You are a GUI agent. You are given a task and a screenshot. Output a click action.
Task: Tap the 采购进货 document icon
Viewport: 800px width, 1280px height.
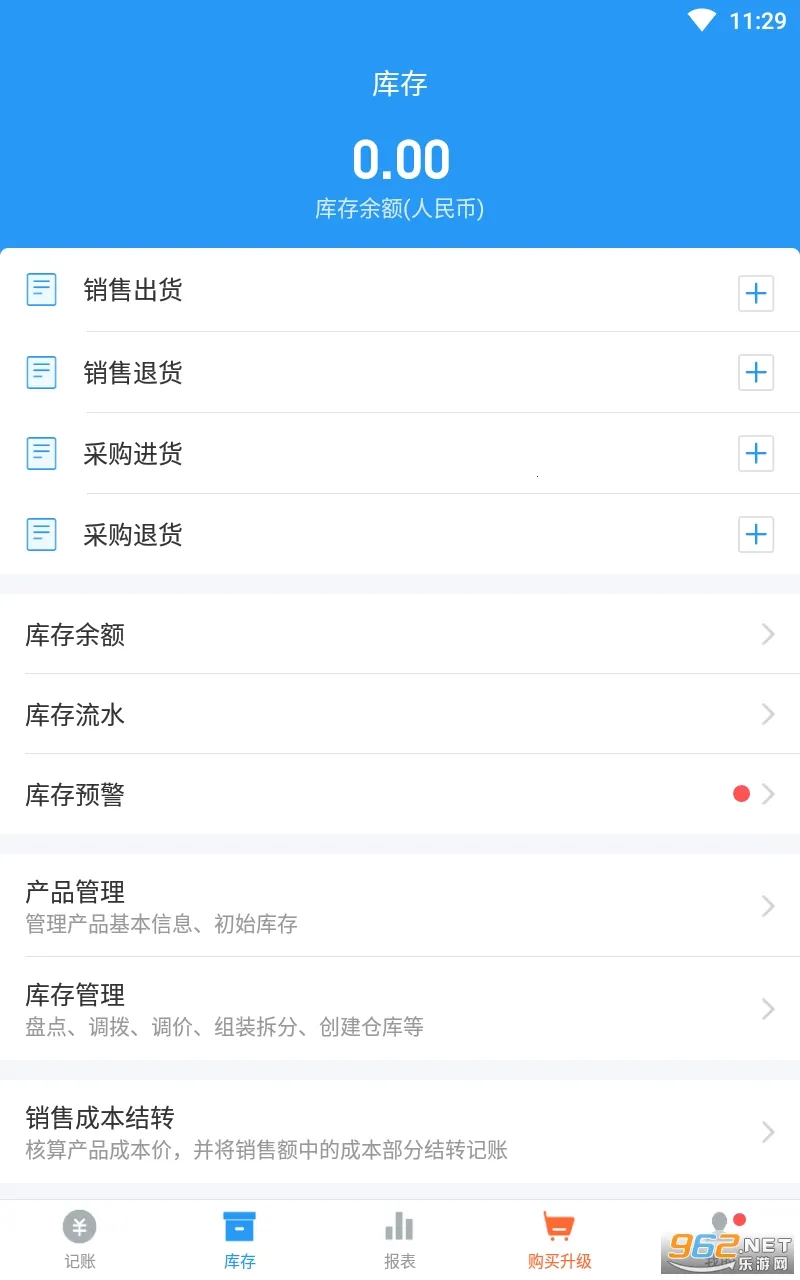pos(41,453)
